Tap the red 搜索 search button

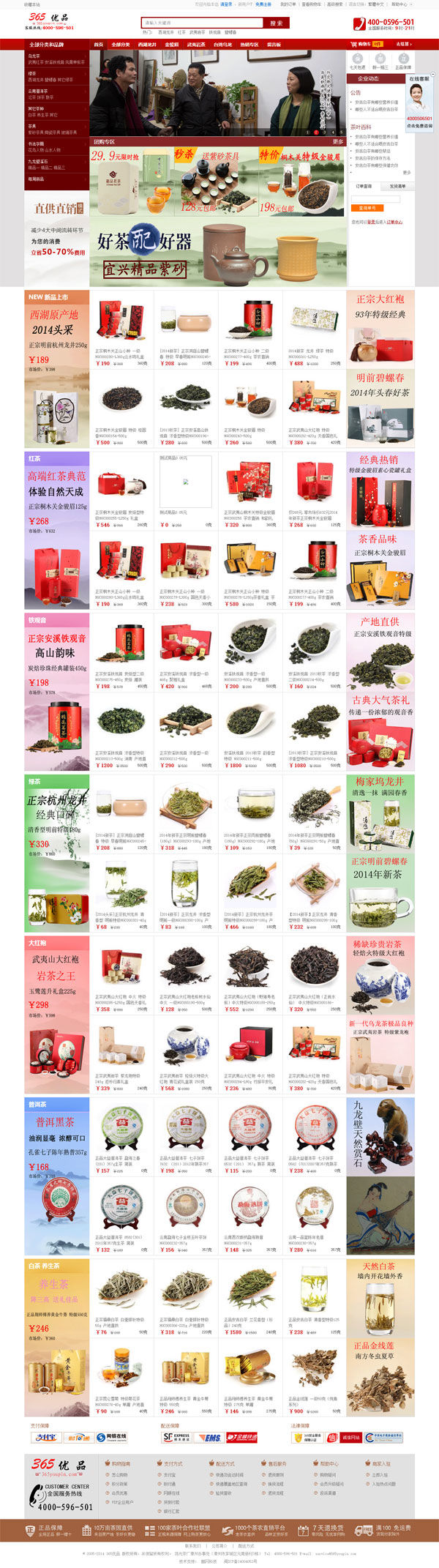pyautogui.click(x=276, y=23)
